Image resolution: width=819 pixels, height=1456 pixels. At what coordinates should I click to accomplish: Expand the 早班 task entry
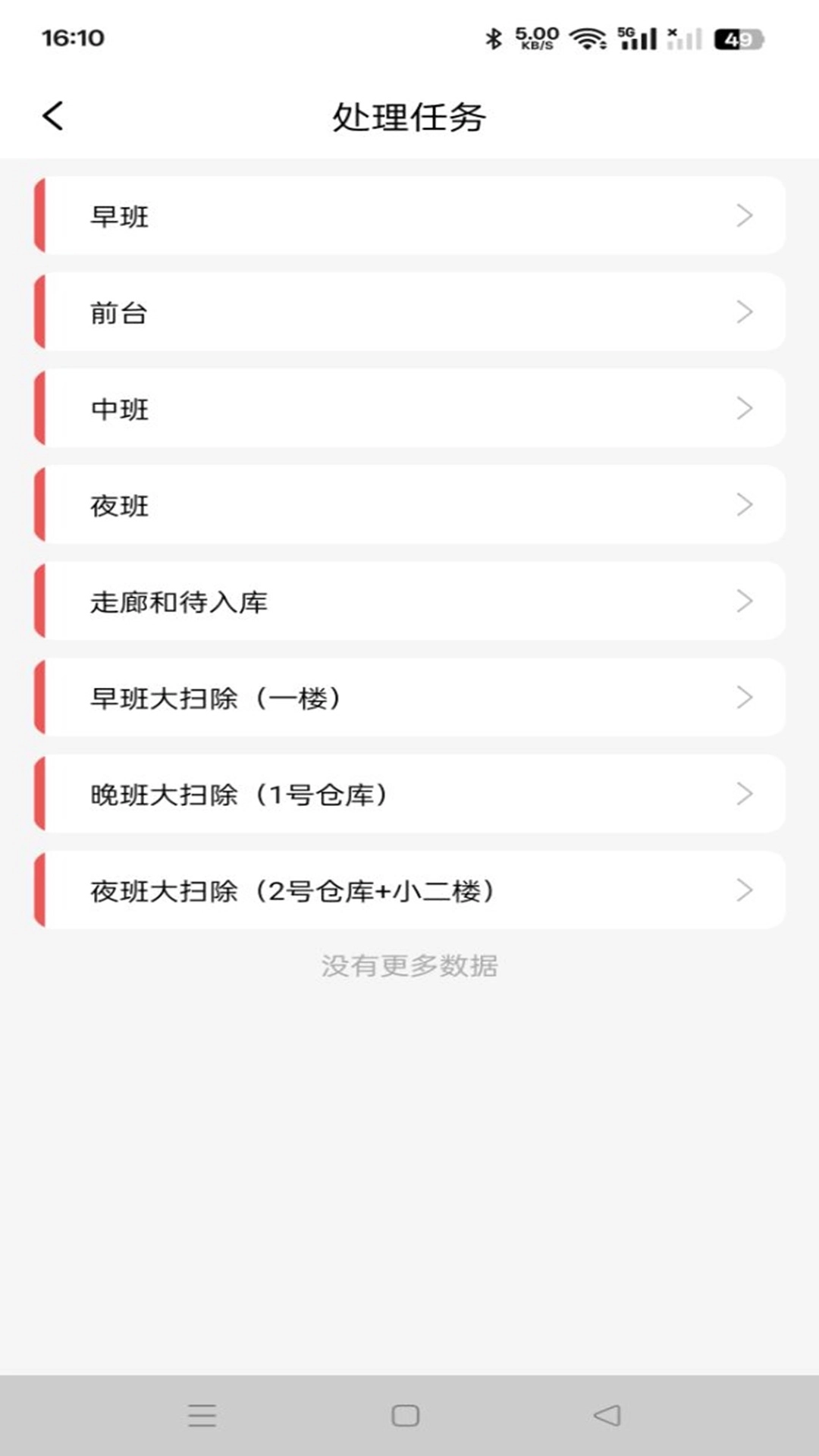[x=409, y=215]
